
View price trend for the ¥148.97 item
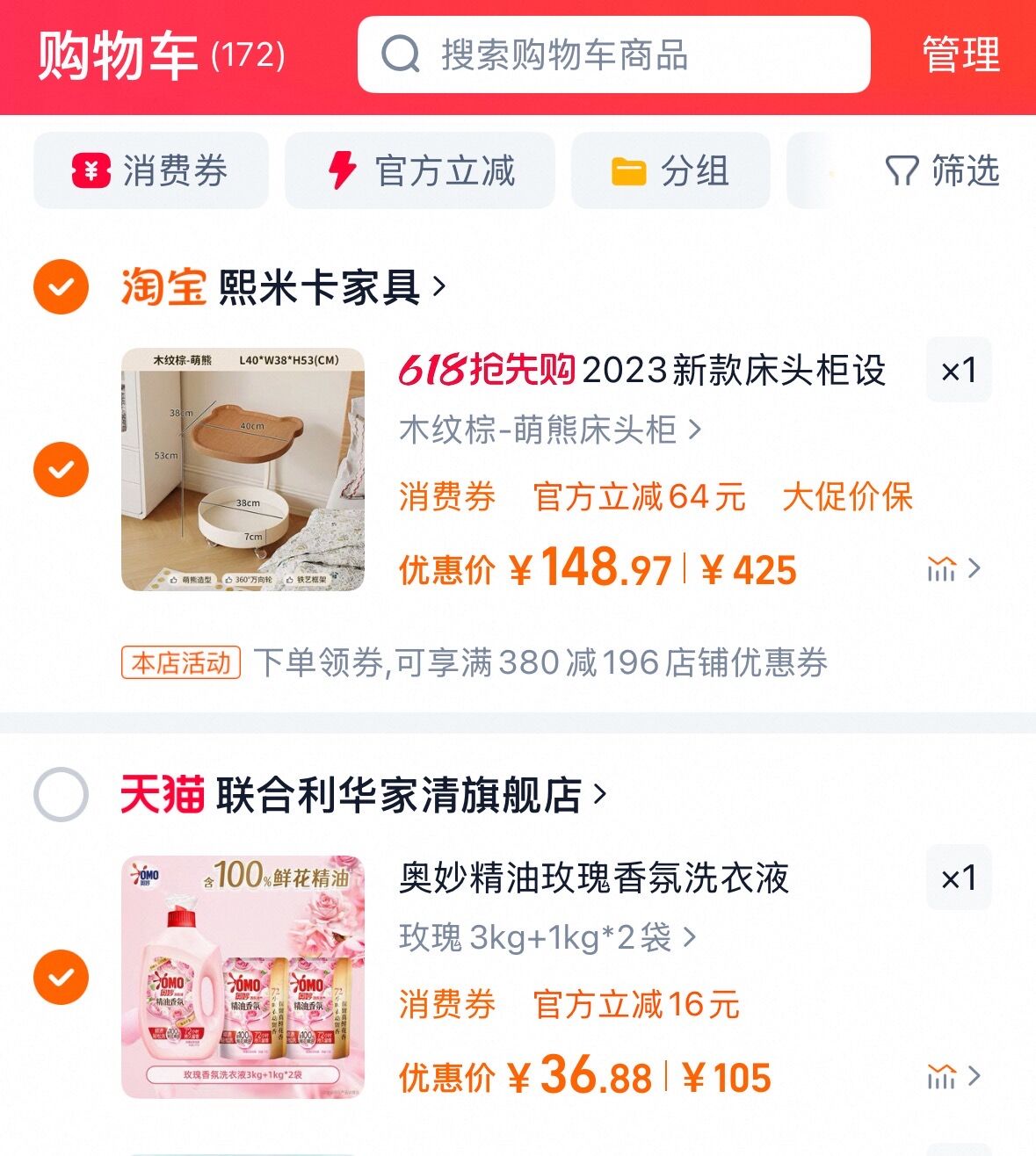[x=953, y=569]
